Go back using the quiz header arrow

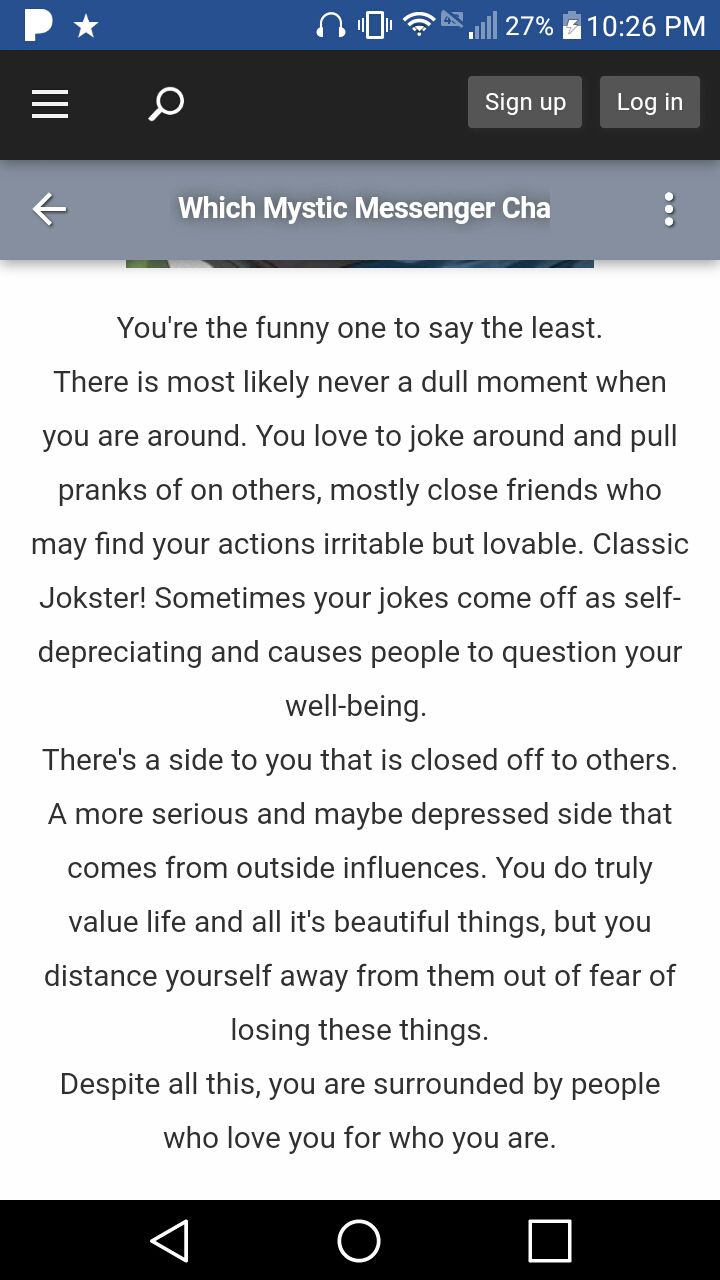(49, 209)
